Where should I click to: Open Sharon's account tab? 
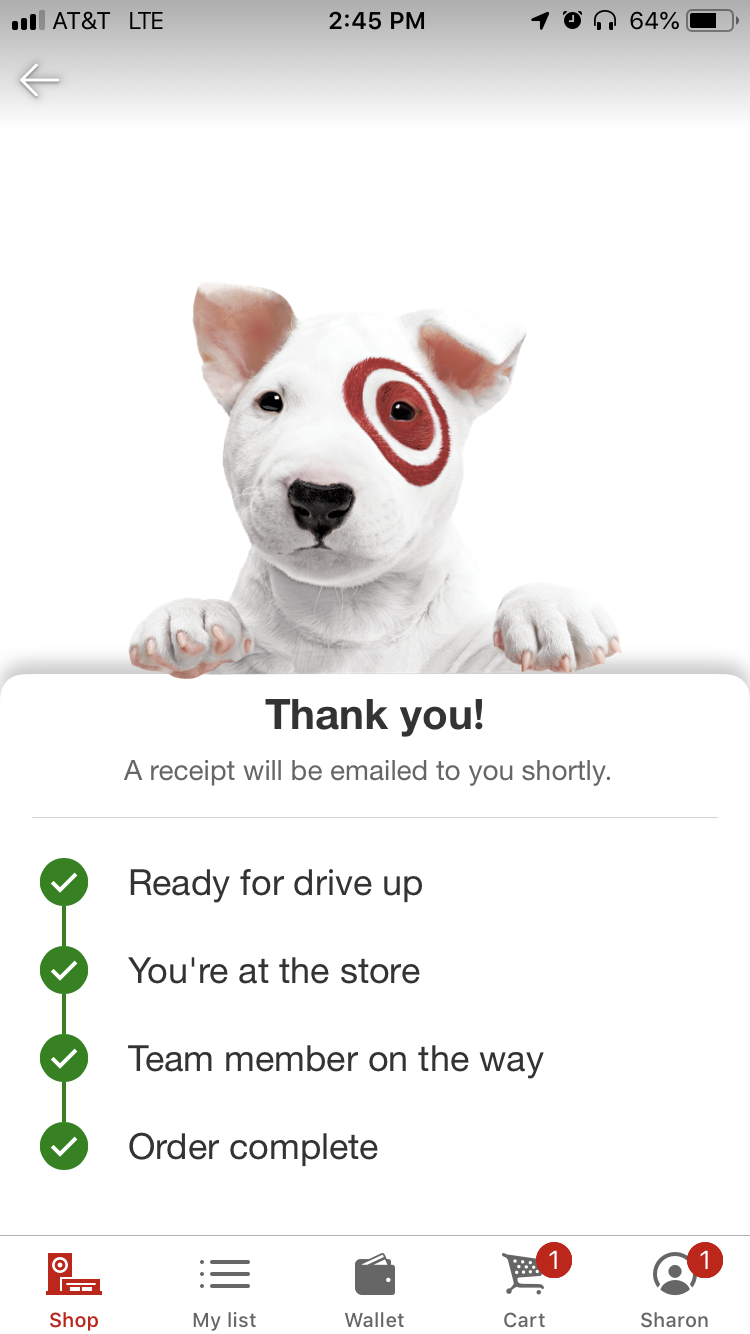click(674, 1290)
